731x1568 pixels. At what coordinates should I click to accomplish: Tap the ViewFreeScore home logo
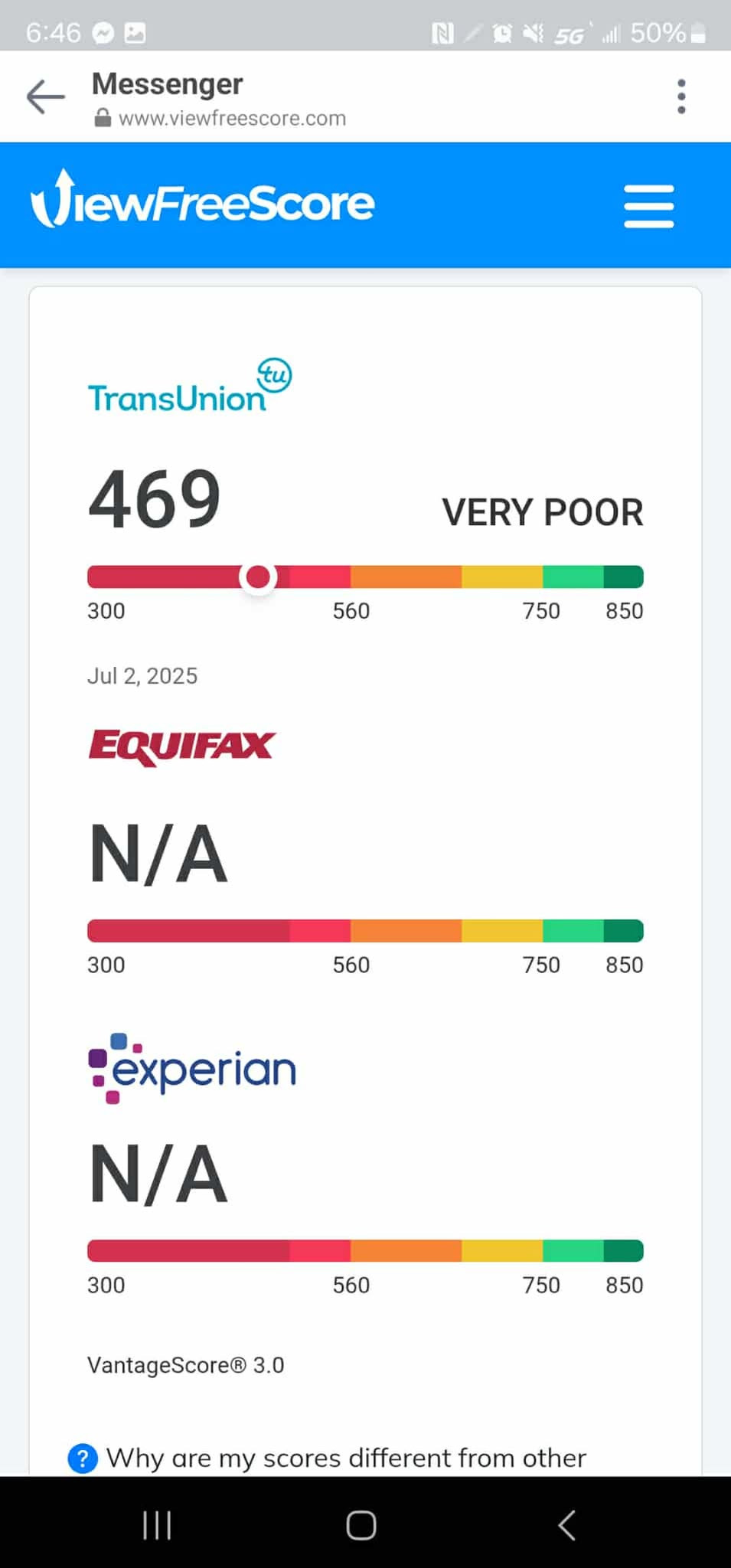coord(202,200)
